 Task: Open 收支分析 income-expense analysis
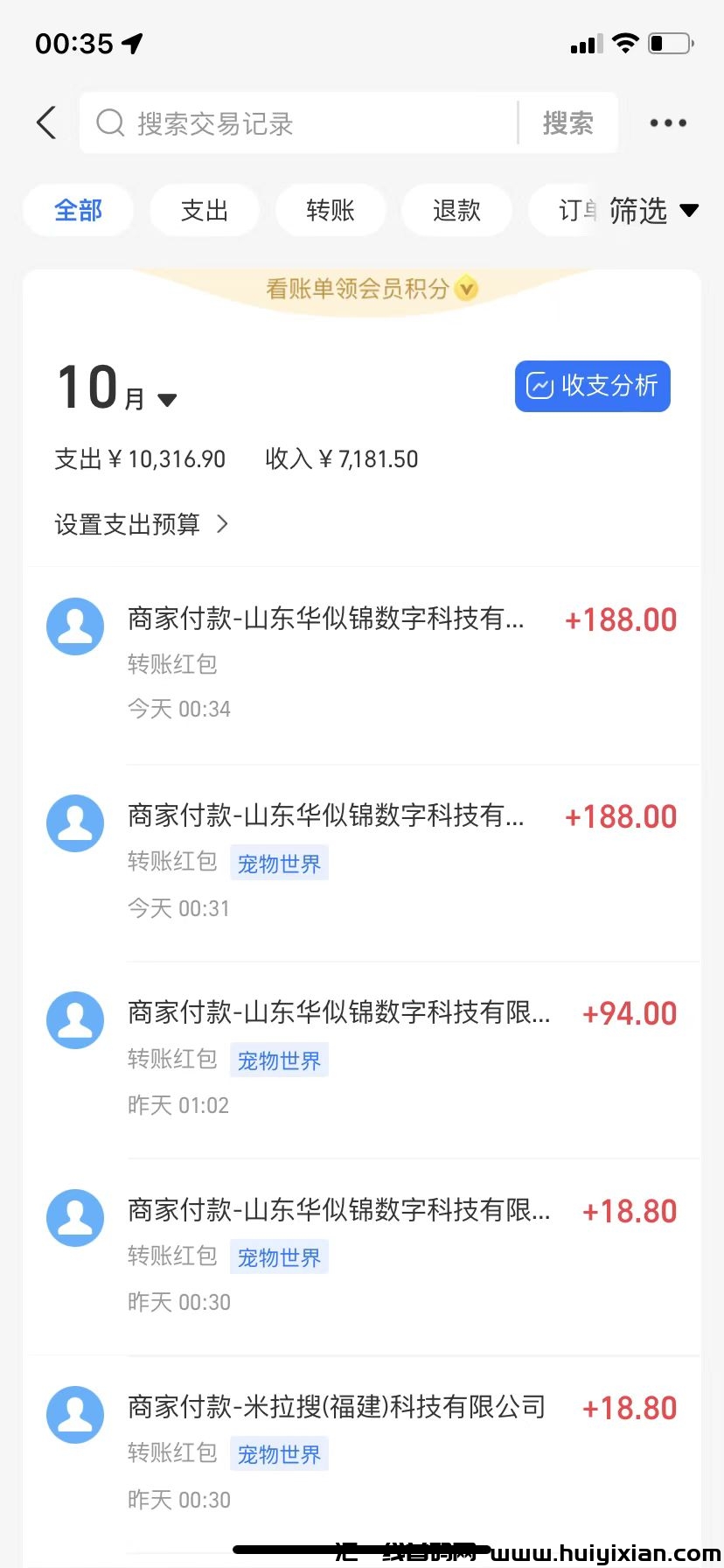point(592,386)
